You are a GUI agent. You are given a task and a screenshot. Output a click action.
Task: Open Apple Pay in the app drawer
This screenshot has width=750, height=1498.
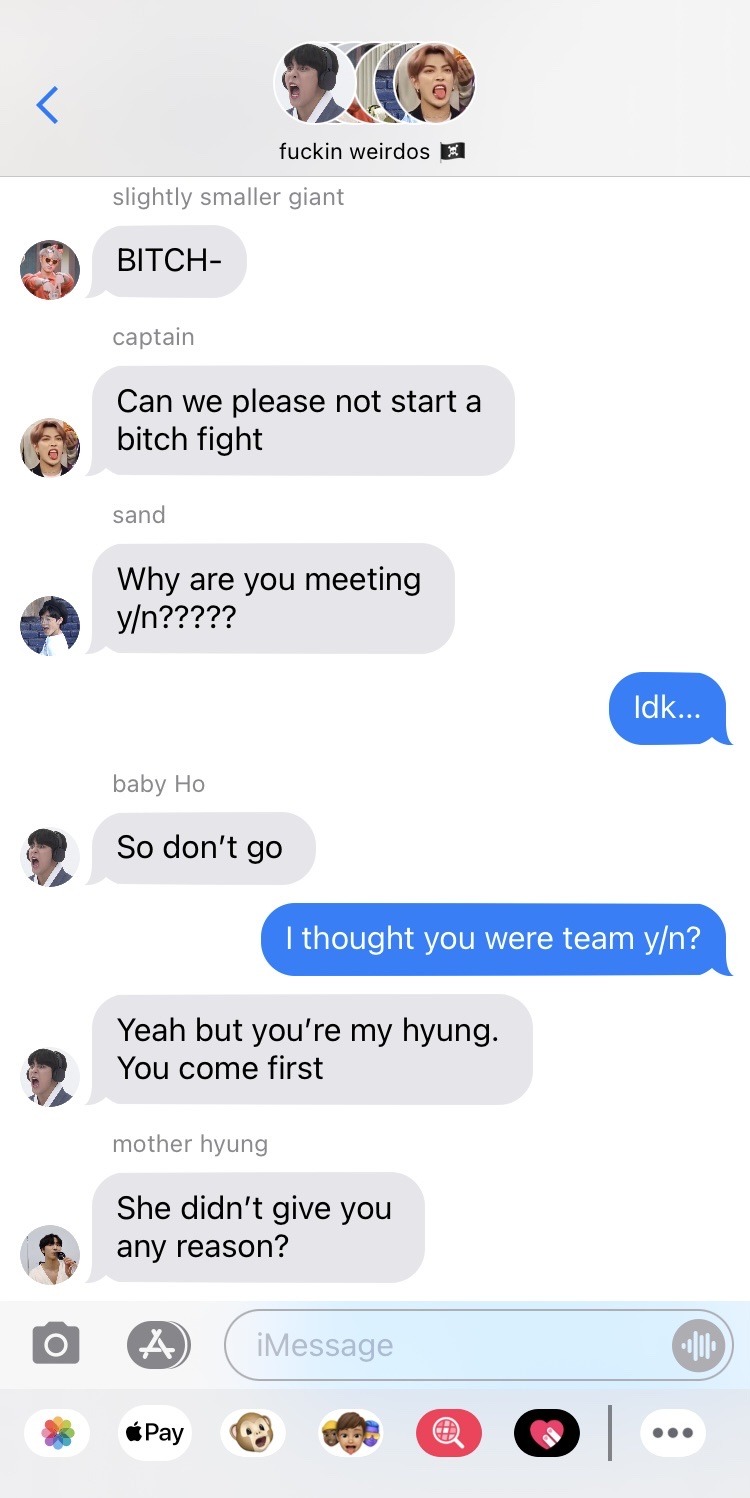(x=154, y=1433)
